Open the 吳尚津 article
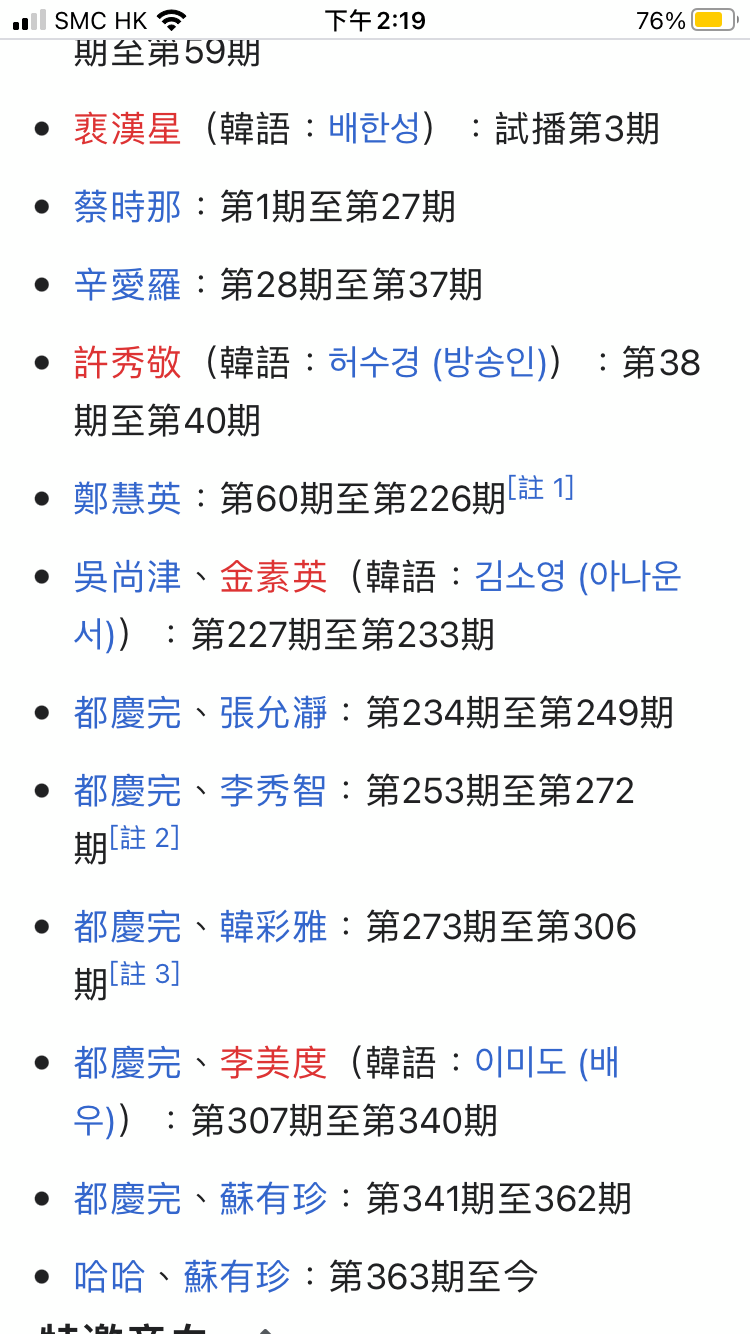The width and height of the screenshot is (750, 1334). (x=128, y=577)
